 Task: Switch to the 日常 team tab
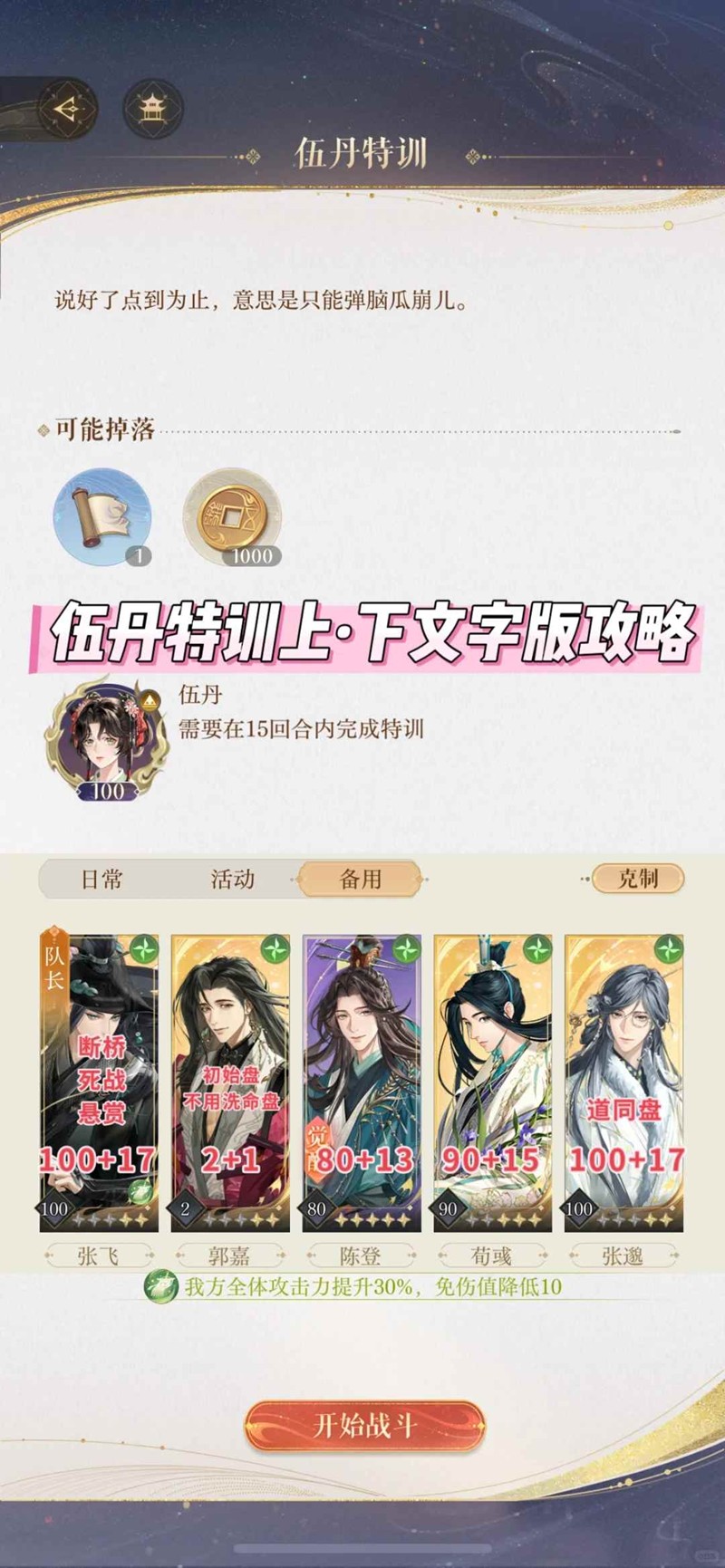[101, 879]
